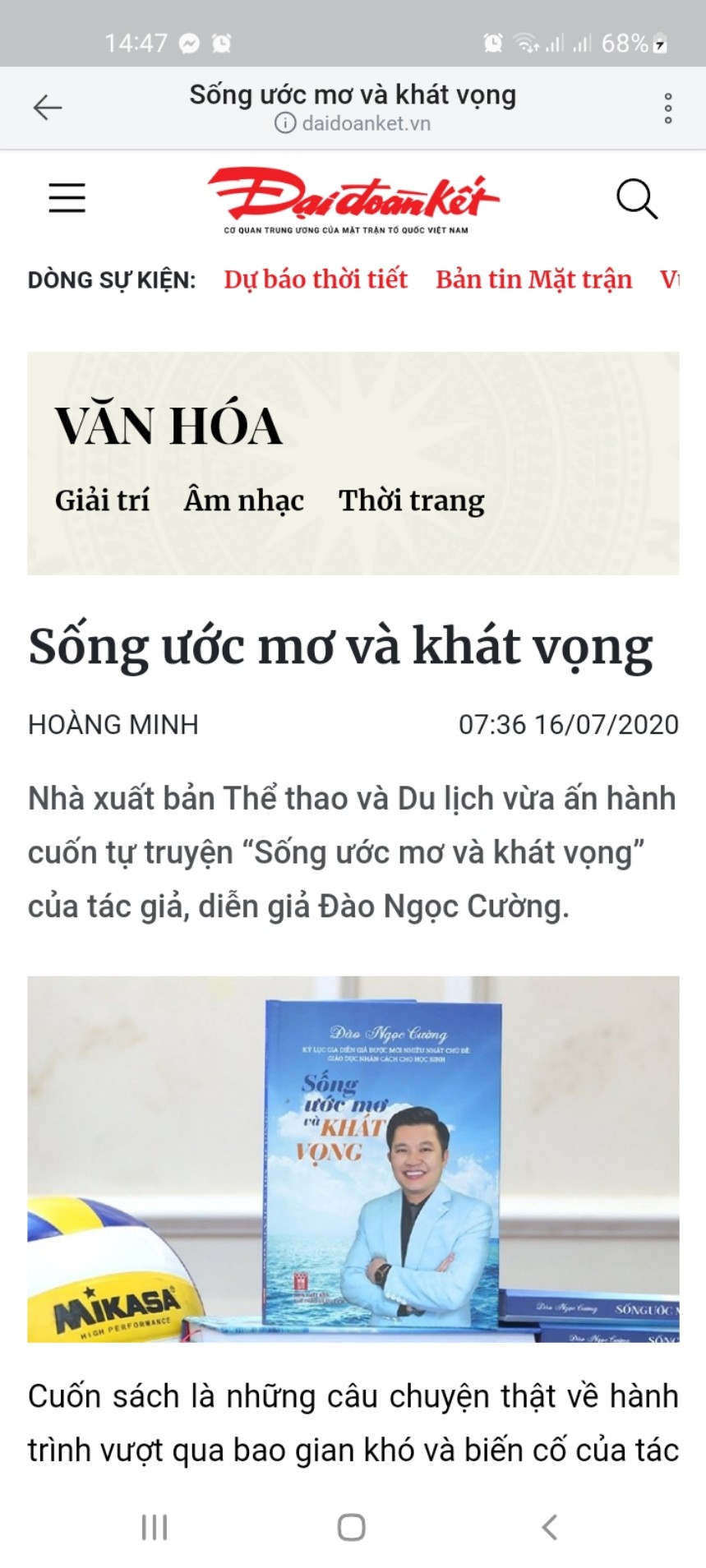706x1568 pixels.
Task: Open the hamburger navigation menu
Action: [x=67, y=198]
